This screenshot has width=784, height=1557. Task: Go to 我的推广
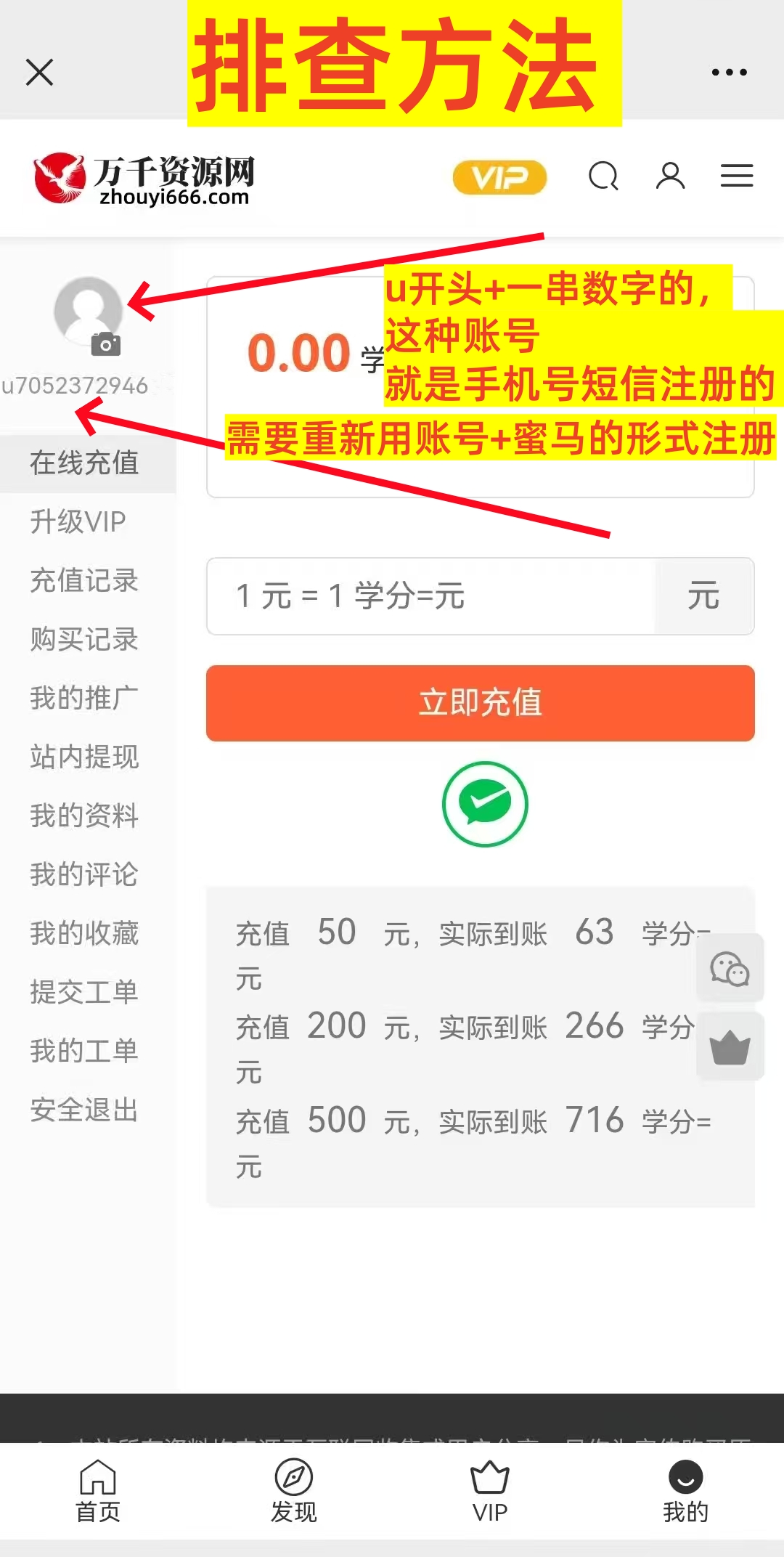tap(84, 698)
